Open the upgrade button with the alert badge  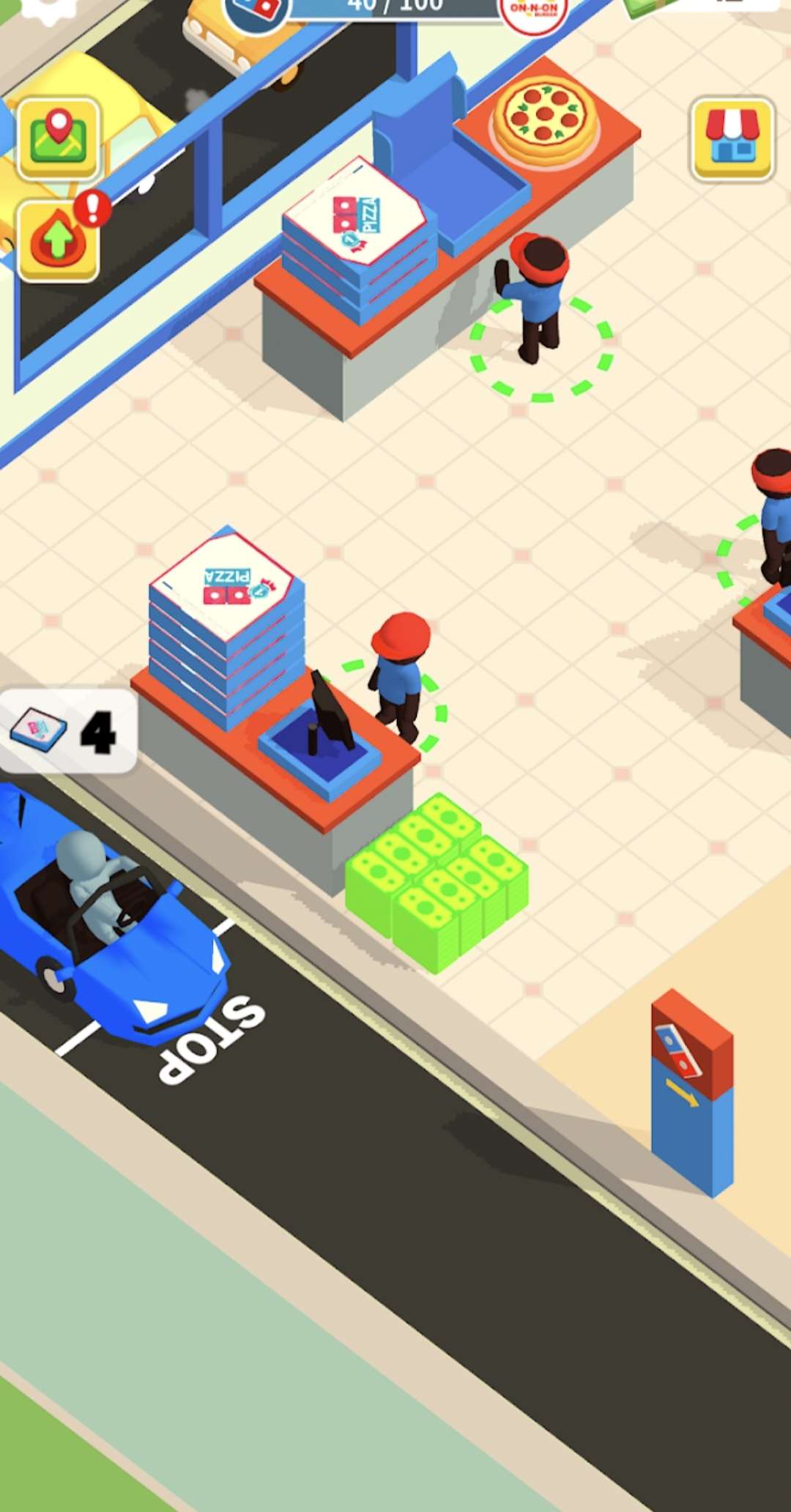pos(58,240)
